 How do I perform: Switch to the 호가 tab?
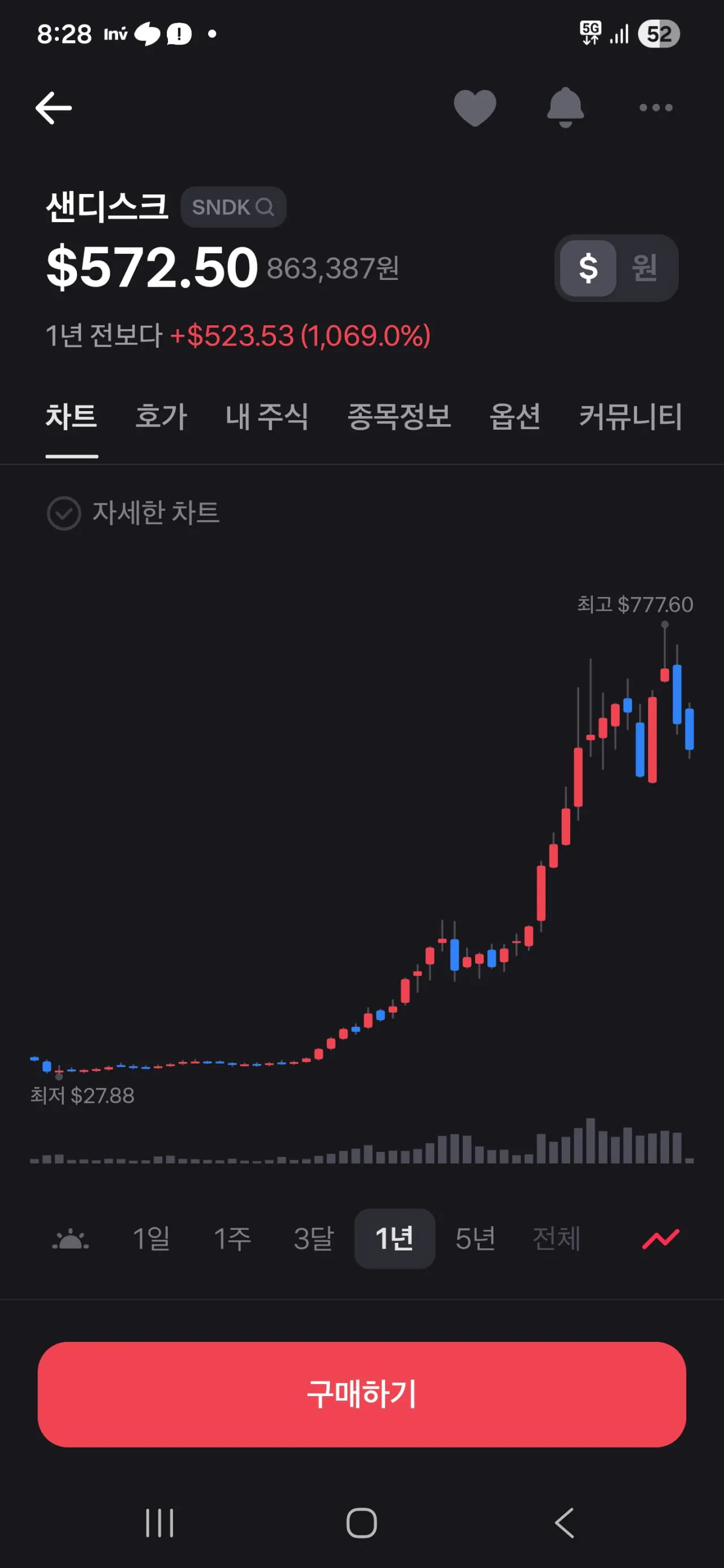point(161,417)
